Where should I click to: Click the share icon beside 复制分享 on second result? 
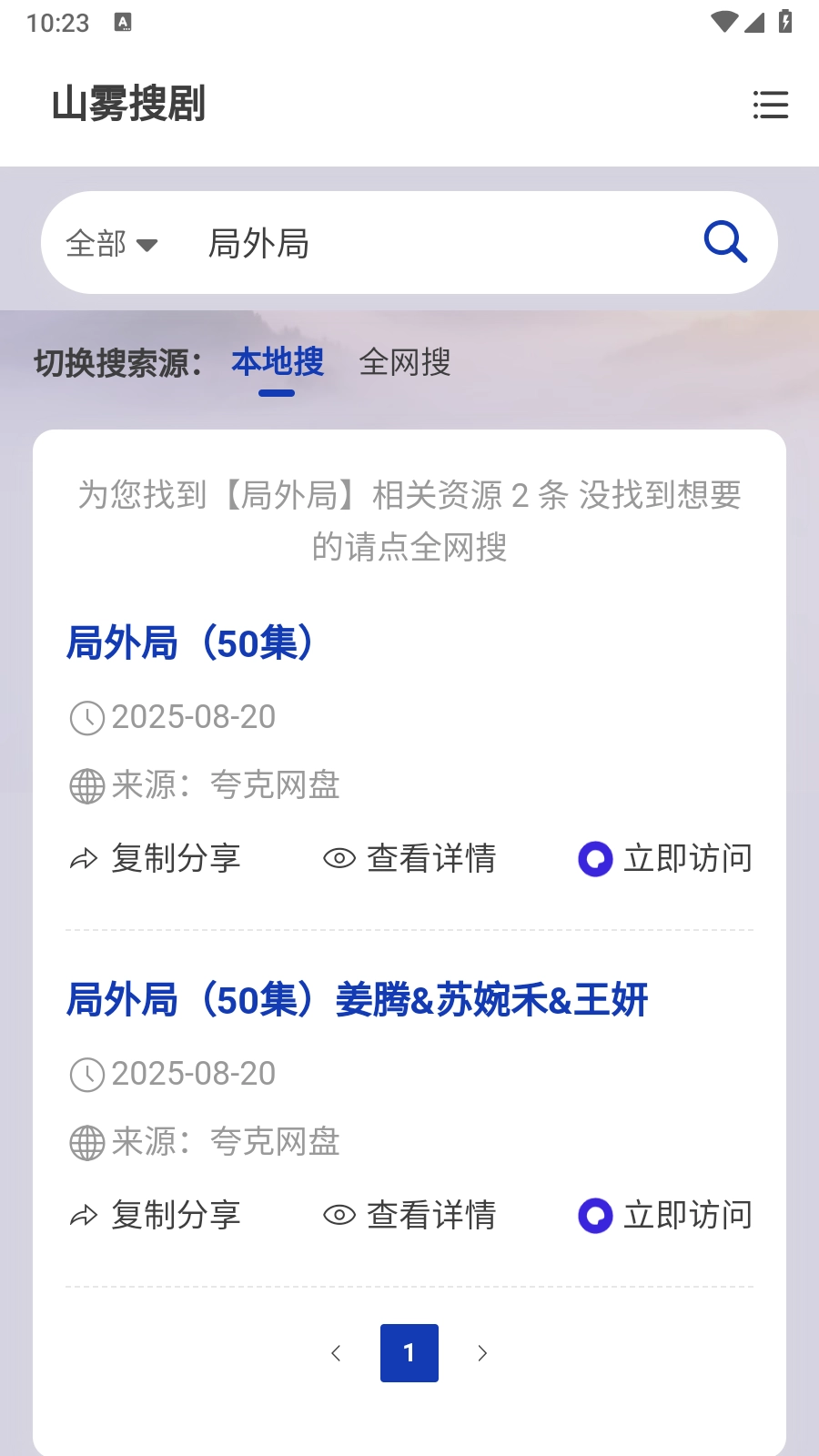pyautogui.click(x=84, y=1215)
